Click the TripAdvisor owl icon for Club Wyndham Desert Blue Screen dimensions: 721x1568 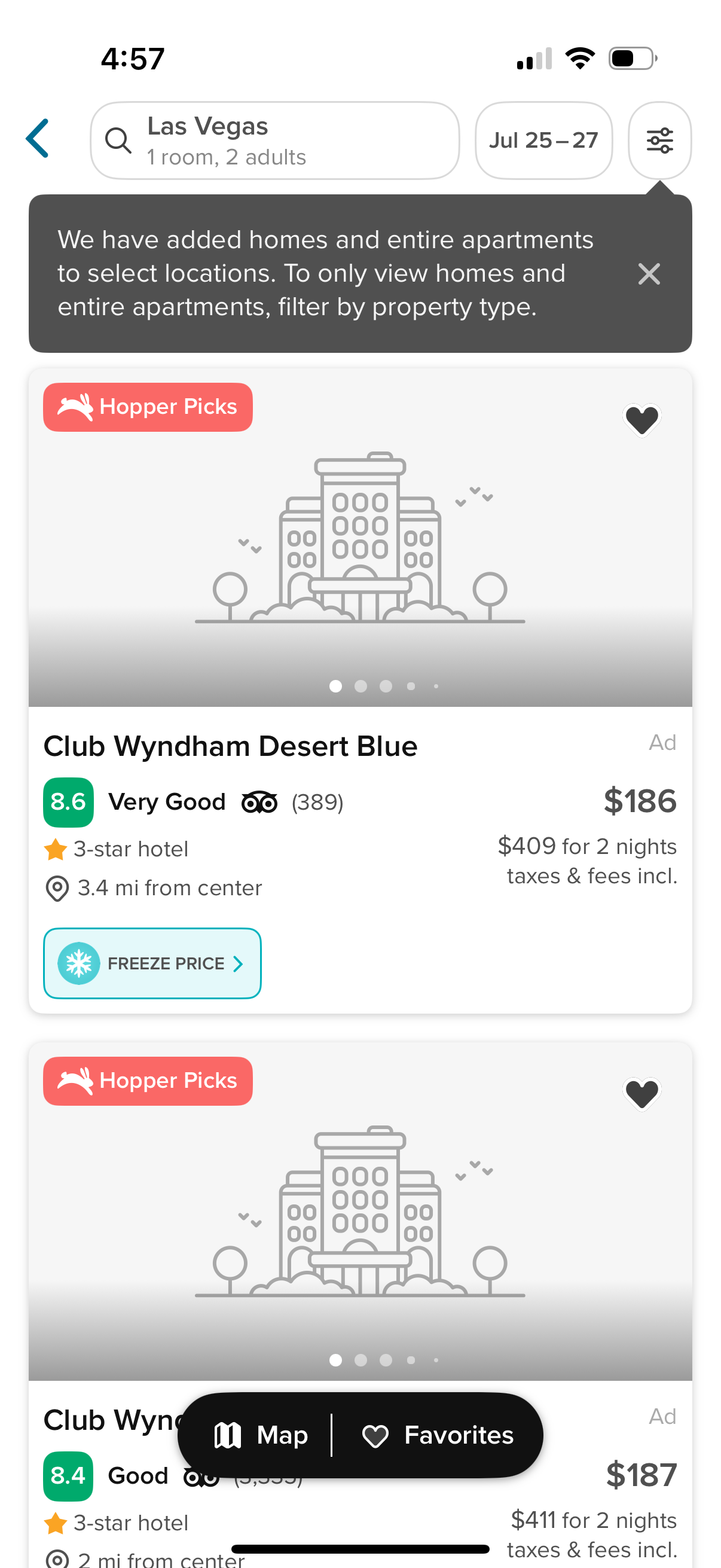(261, 801)
